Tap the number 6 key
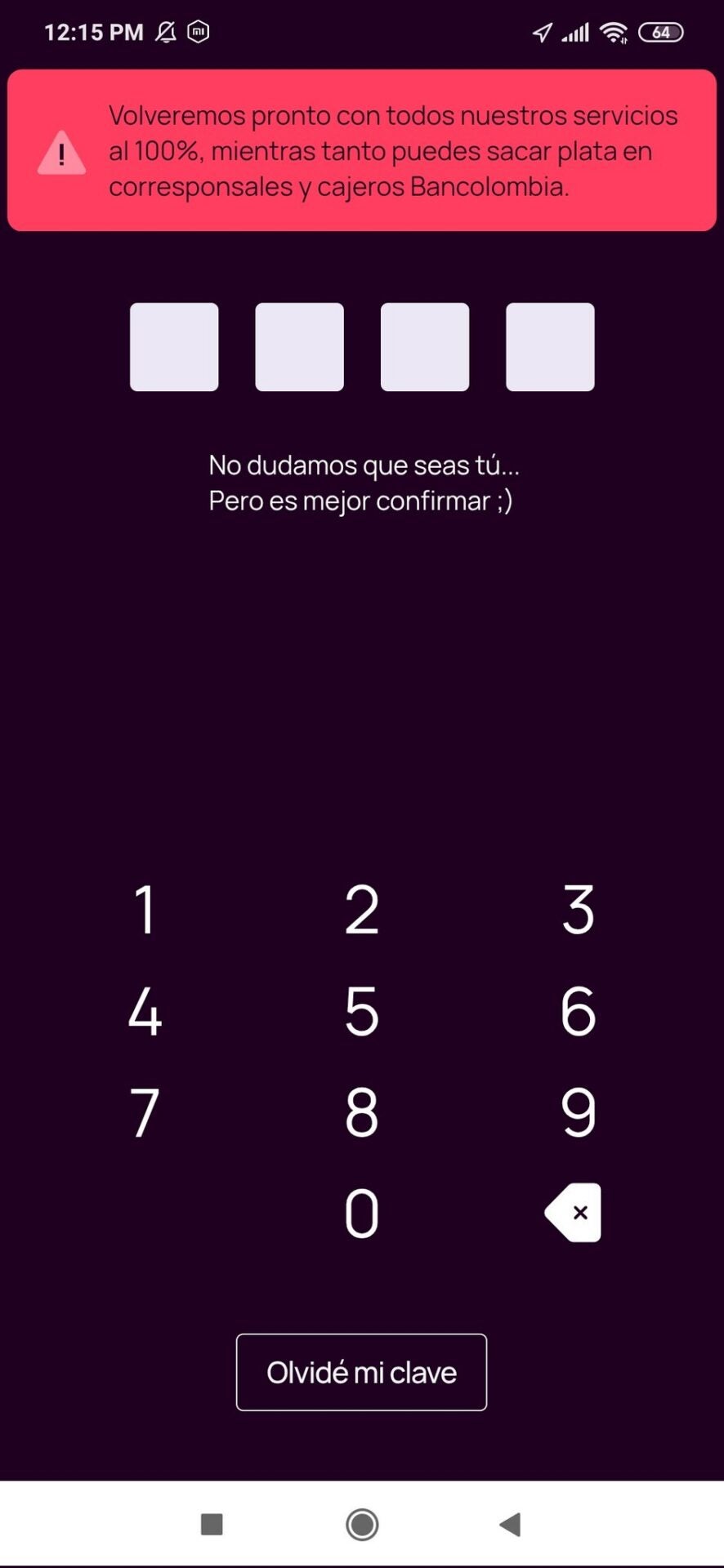The height and width of the screenshot is (1568, 724). [x=578, y=1011]
